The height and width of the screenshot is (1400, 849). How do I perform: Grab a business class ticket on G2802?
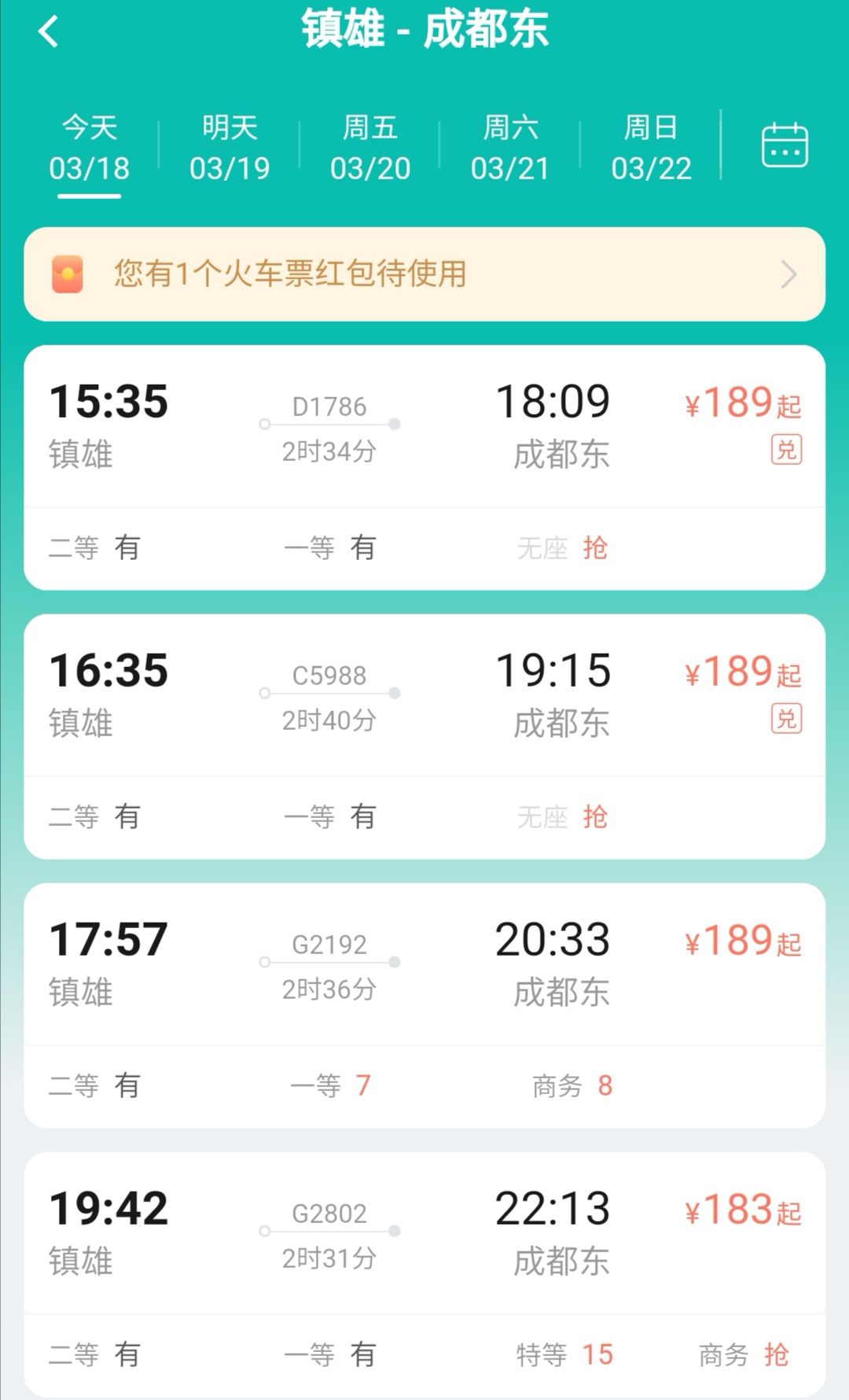(776, 1354)
